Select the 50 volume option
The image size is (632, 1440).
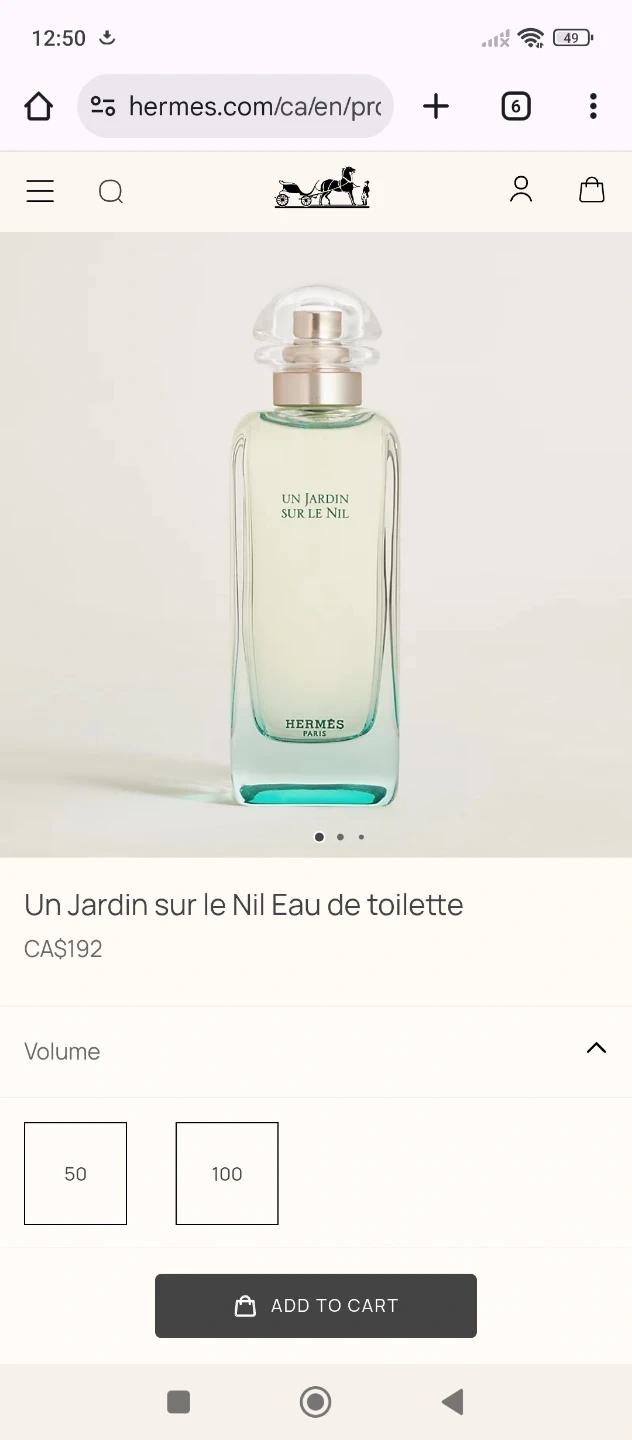coord(76,1174)
